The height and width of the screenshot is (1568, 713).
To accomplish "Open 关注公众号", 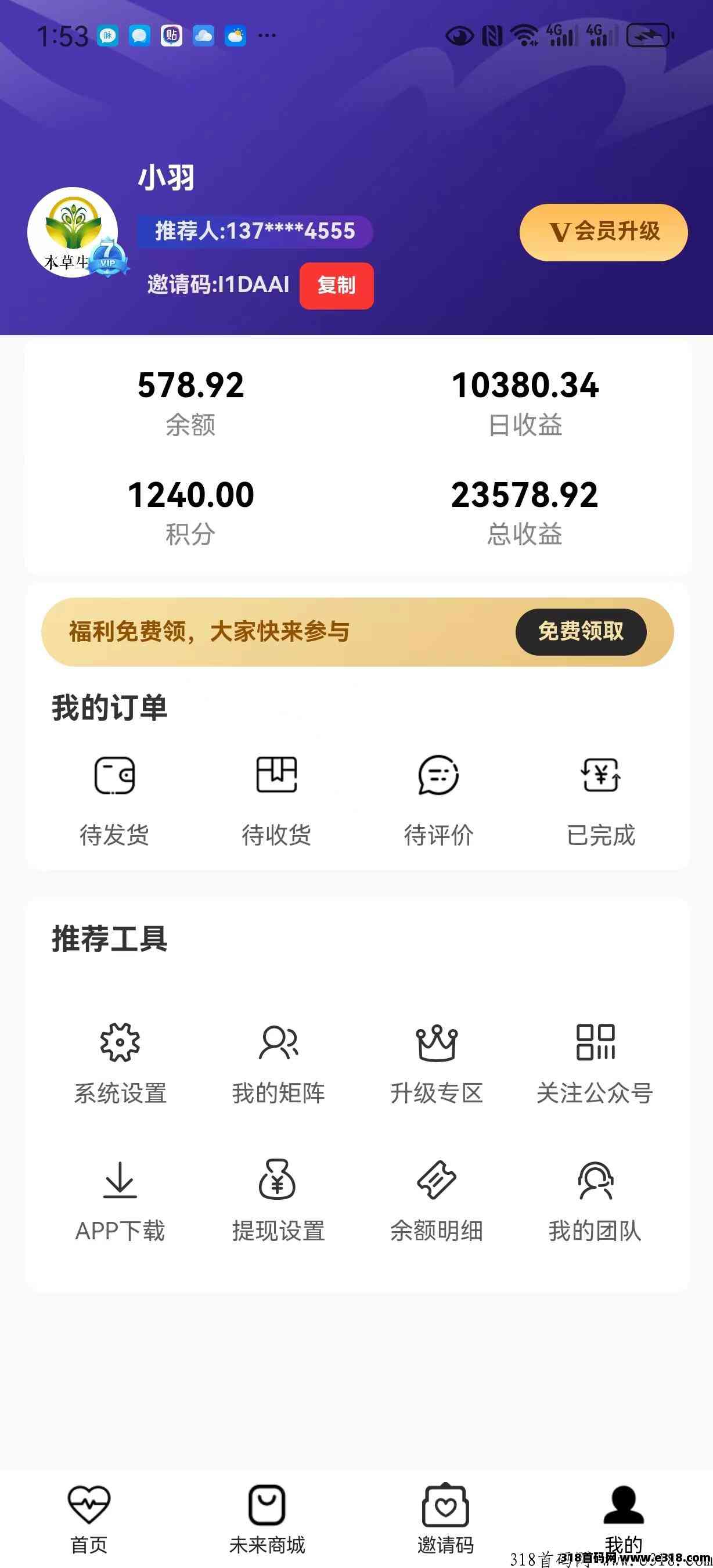I will pyautogui.click(x=595, y=1063).
